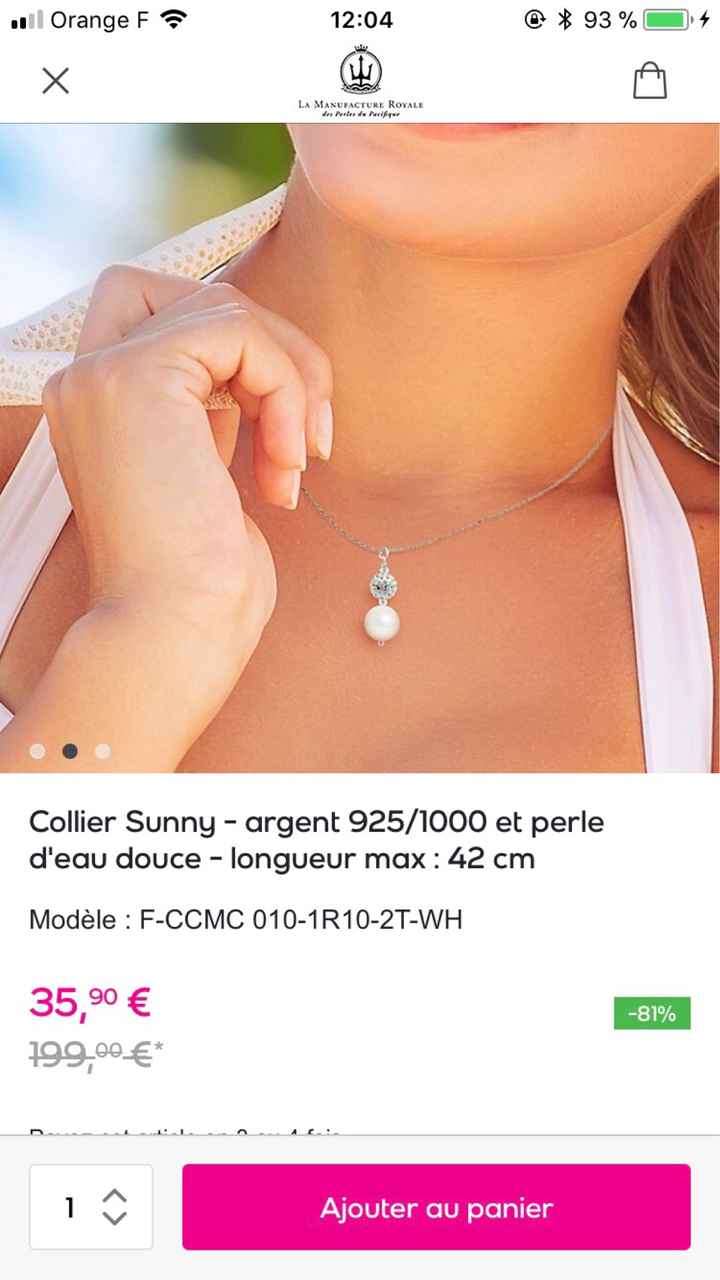Tap the Collier Sunny product photo

point(360,440)
